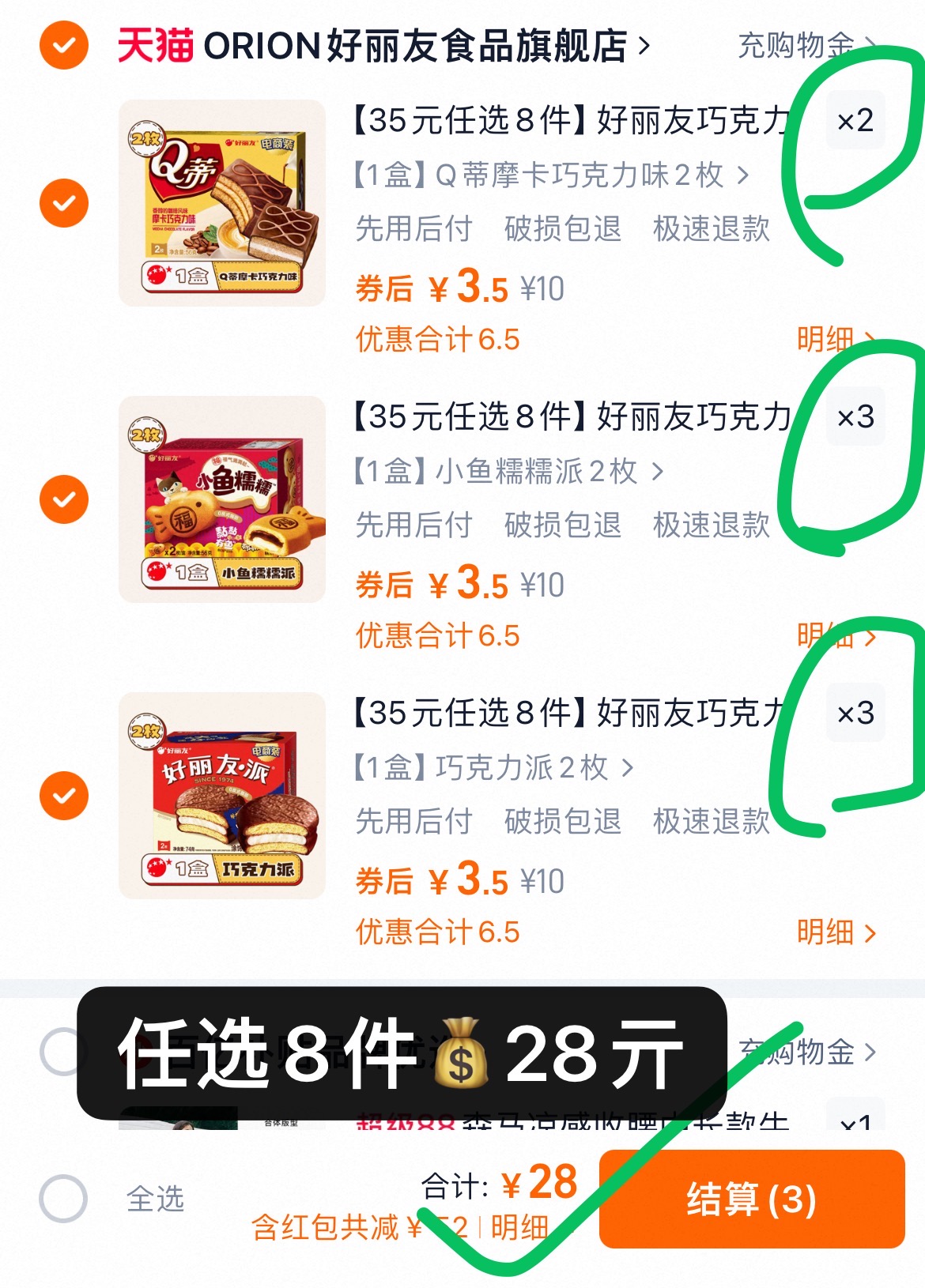925x1288 pixels.
Task: Tap the ×2 quantity of the Q蒂 item
Action: [855, 120]
